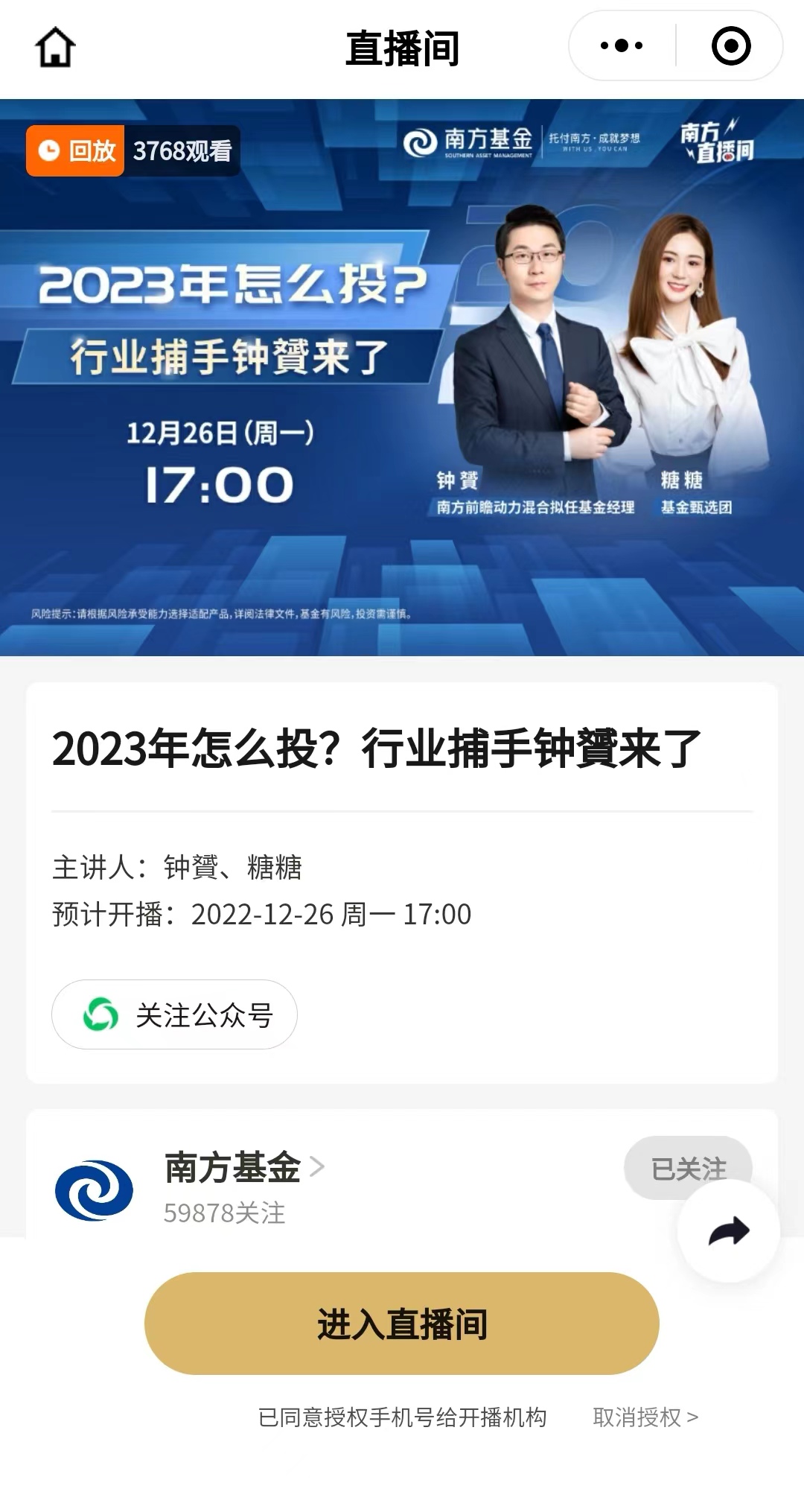
Task: Click the home icon in top bar
Action: [x=56, y=47]
